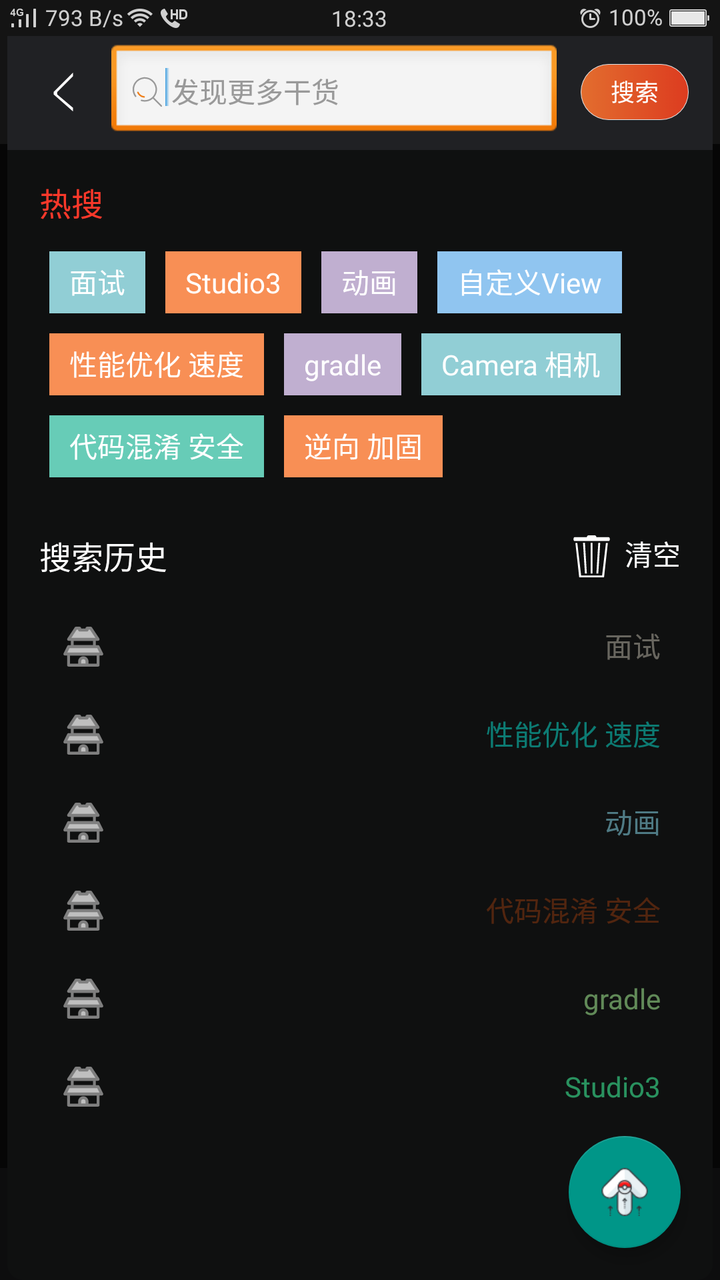720x1280 pixels.
Task: Select the Camera 相机 hot search tag
Action: tap(520, 364)
